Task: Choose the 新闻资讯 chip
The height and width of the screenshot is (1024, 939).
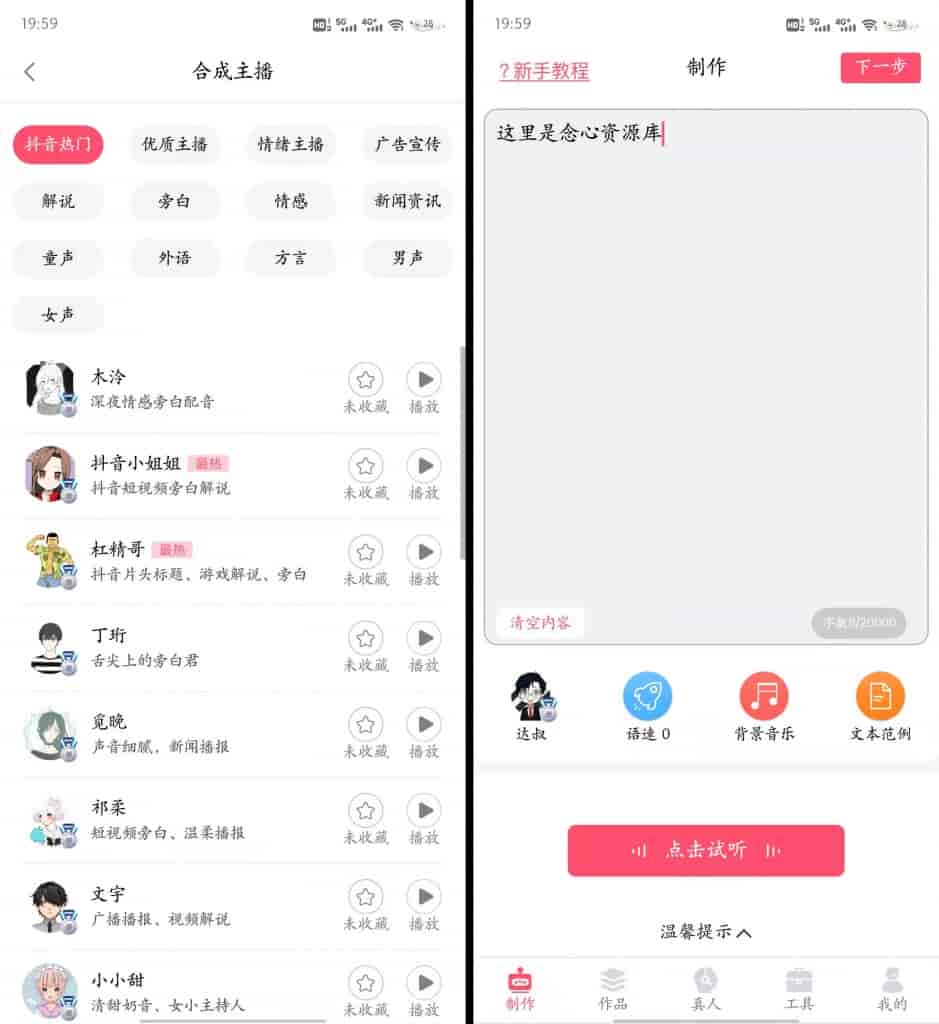Action: tap(407, 201)
